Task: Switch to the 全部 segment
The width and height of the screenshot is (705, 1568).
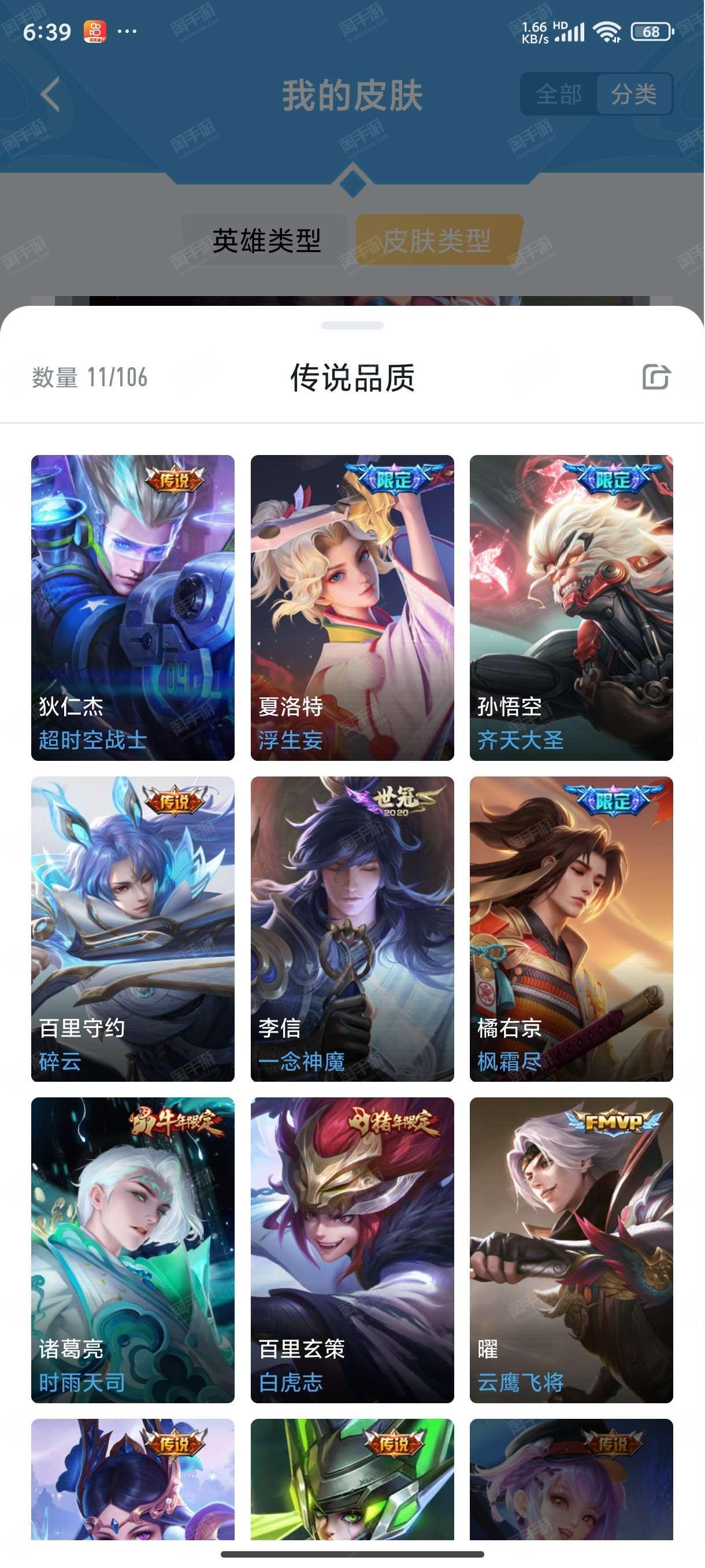Action: tap(559, 94)
